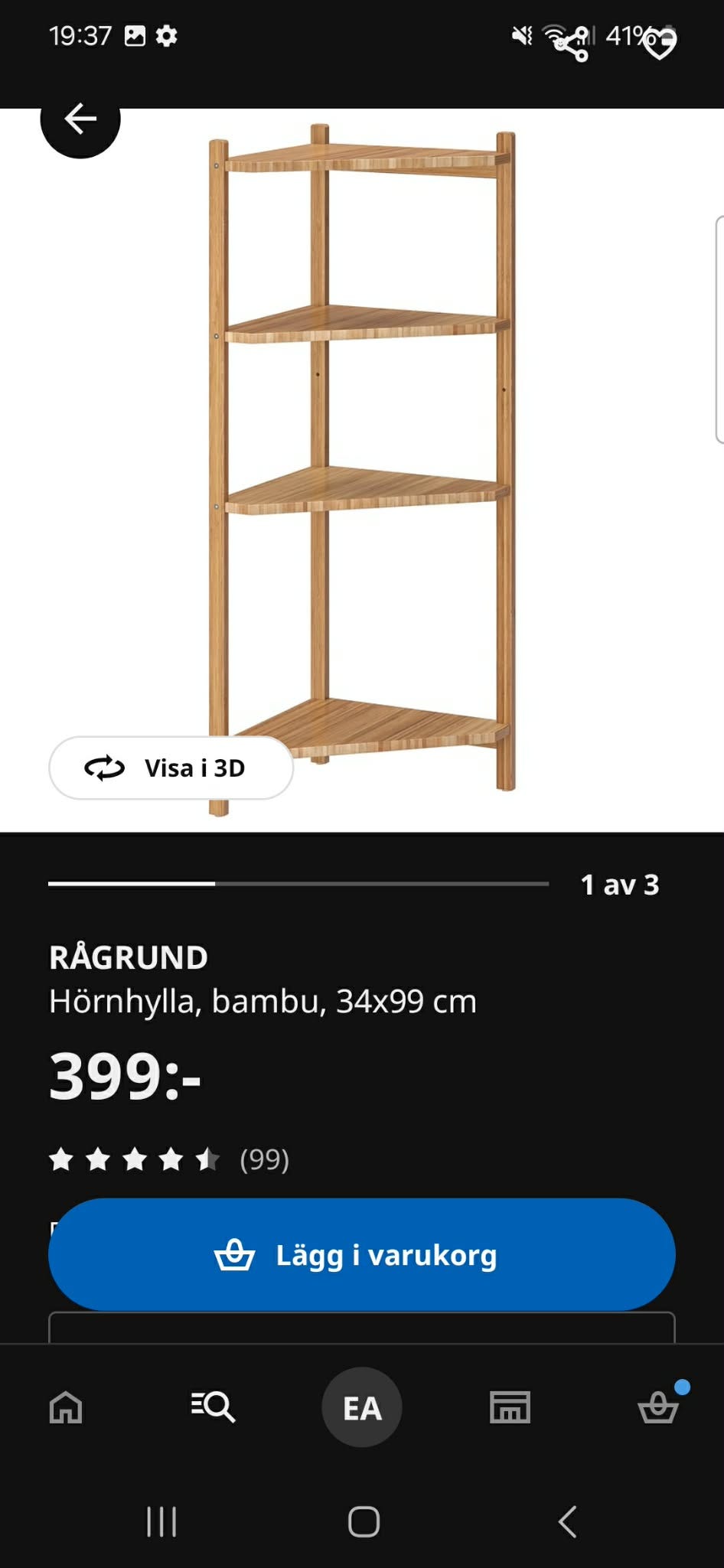The width and height of the screenshot is (724, 1568).
Task: Tap the half-filled fifth rating star
Action: (208, 1160)
